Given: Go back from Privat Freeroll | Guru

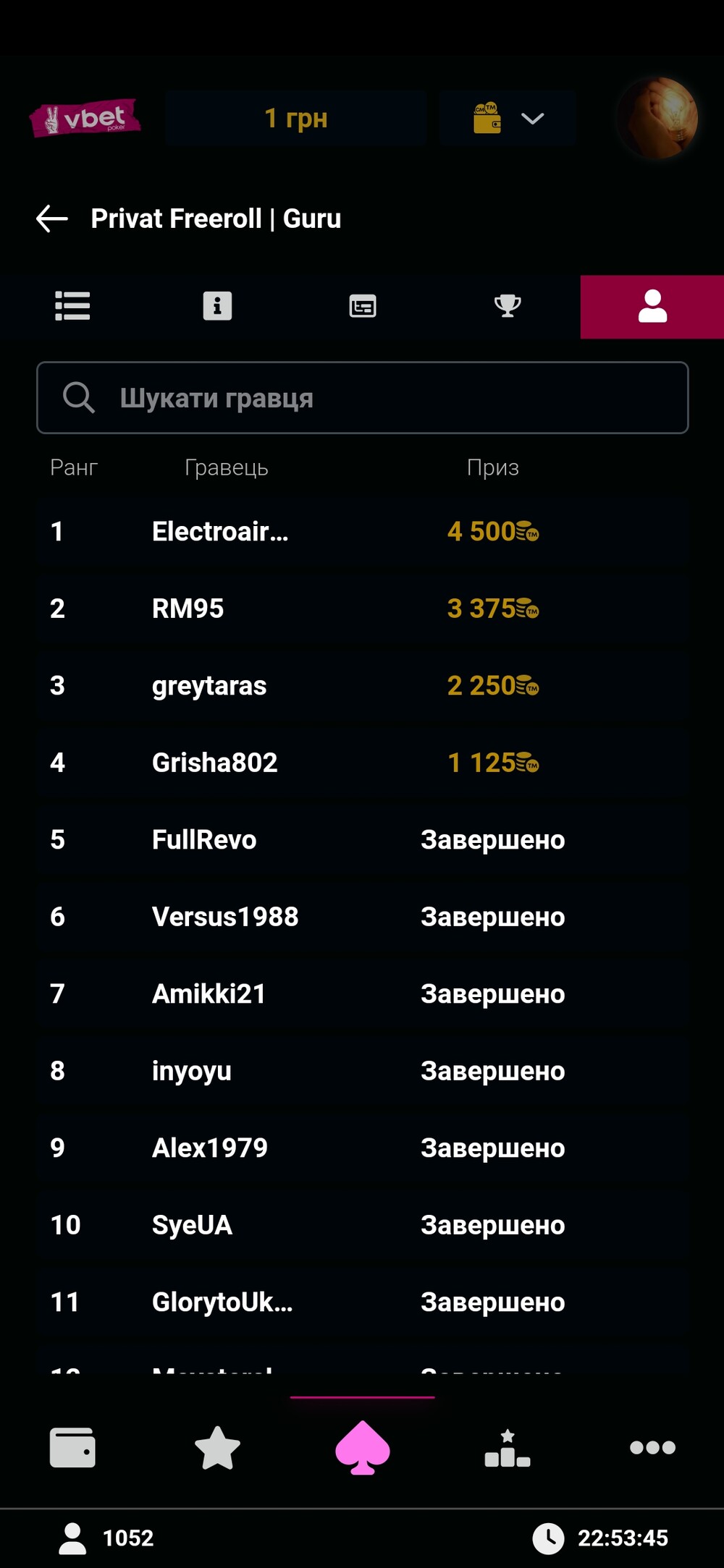Looking at the screenshot, I should click(52, 219).
